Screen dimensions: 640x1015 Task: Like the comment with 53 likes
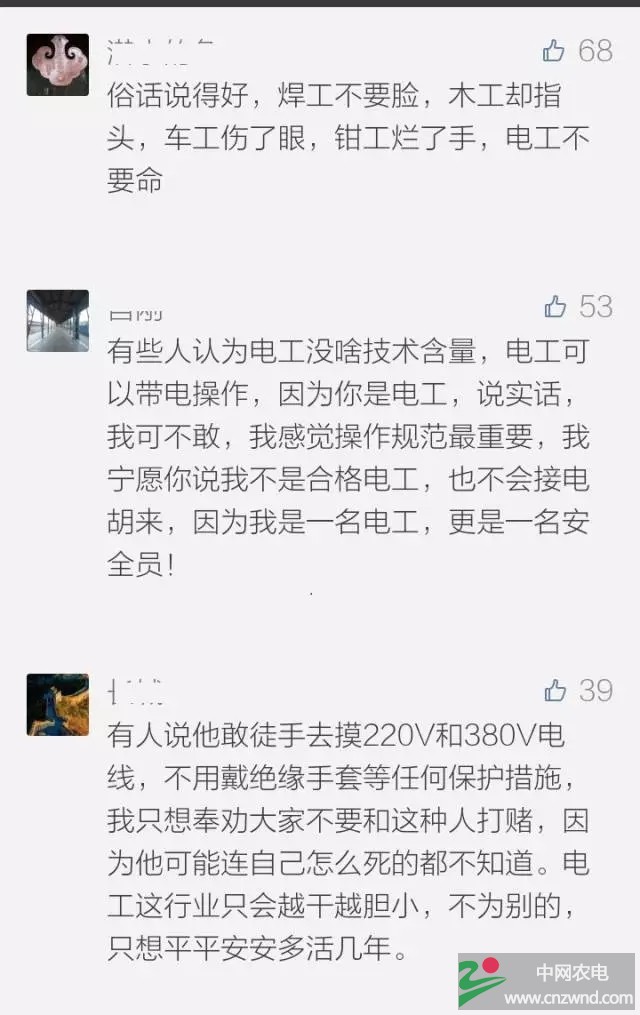[x=554, y=306]
